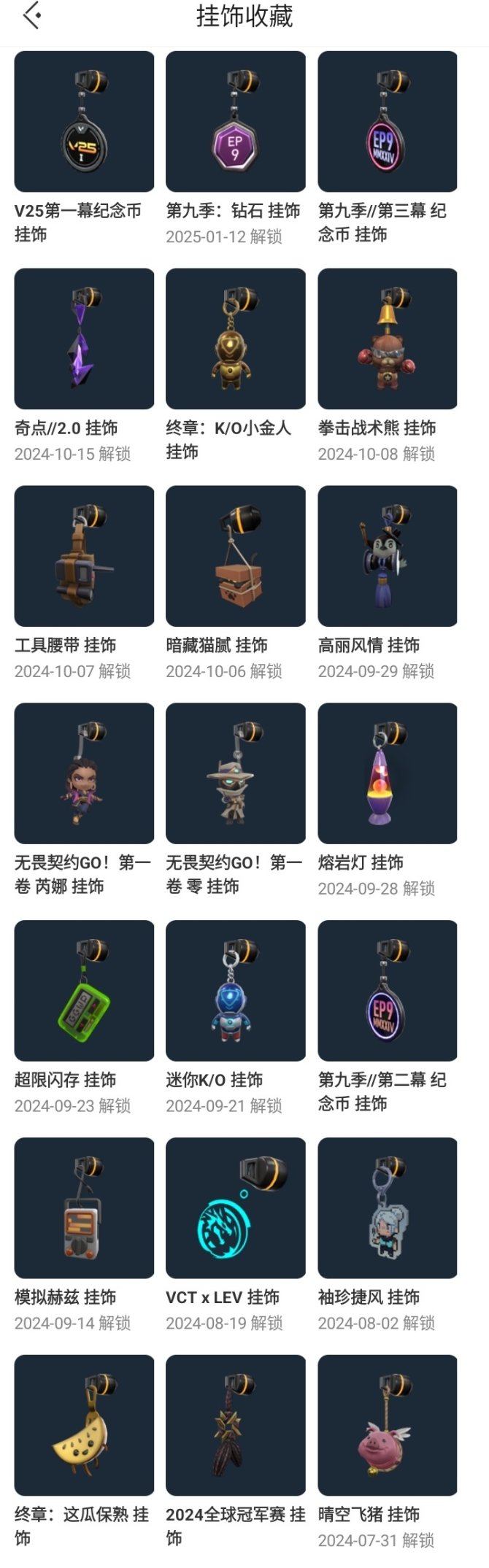
Task: Open V25第一幕纪念币 挂饰 card
Action: coord(84,121)
